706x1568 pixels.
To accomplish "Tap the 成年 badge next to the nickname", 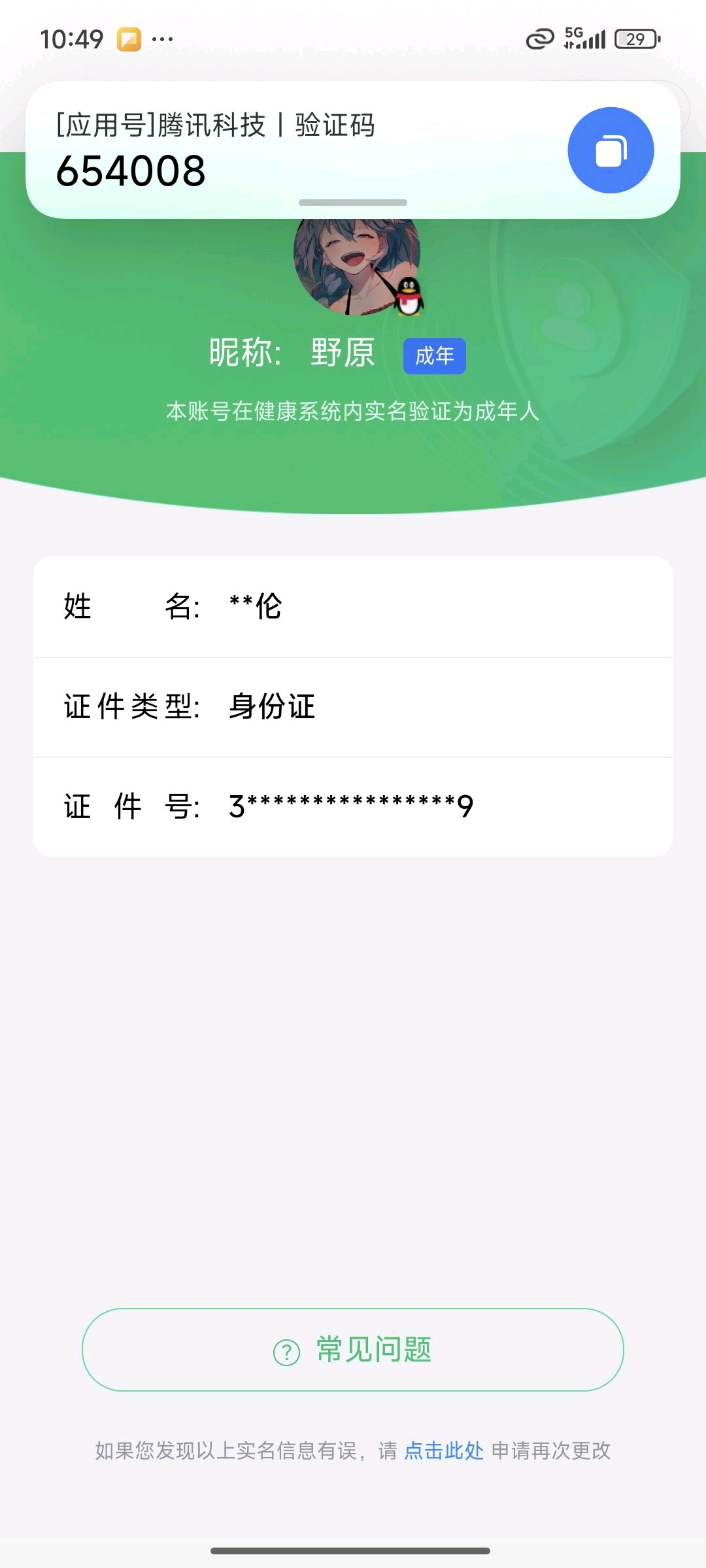I will [435, 356].
